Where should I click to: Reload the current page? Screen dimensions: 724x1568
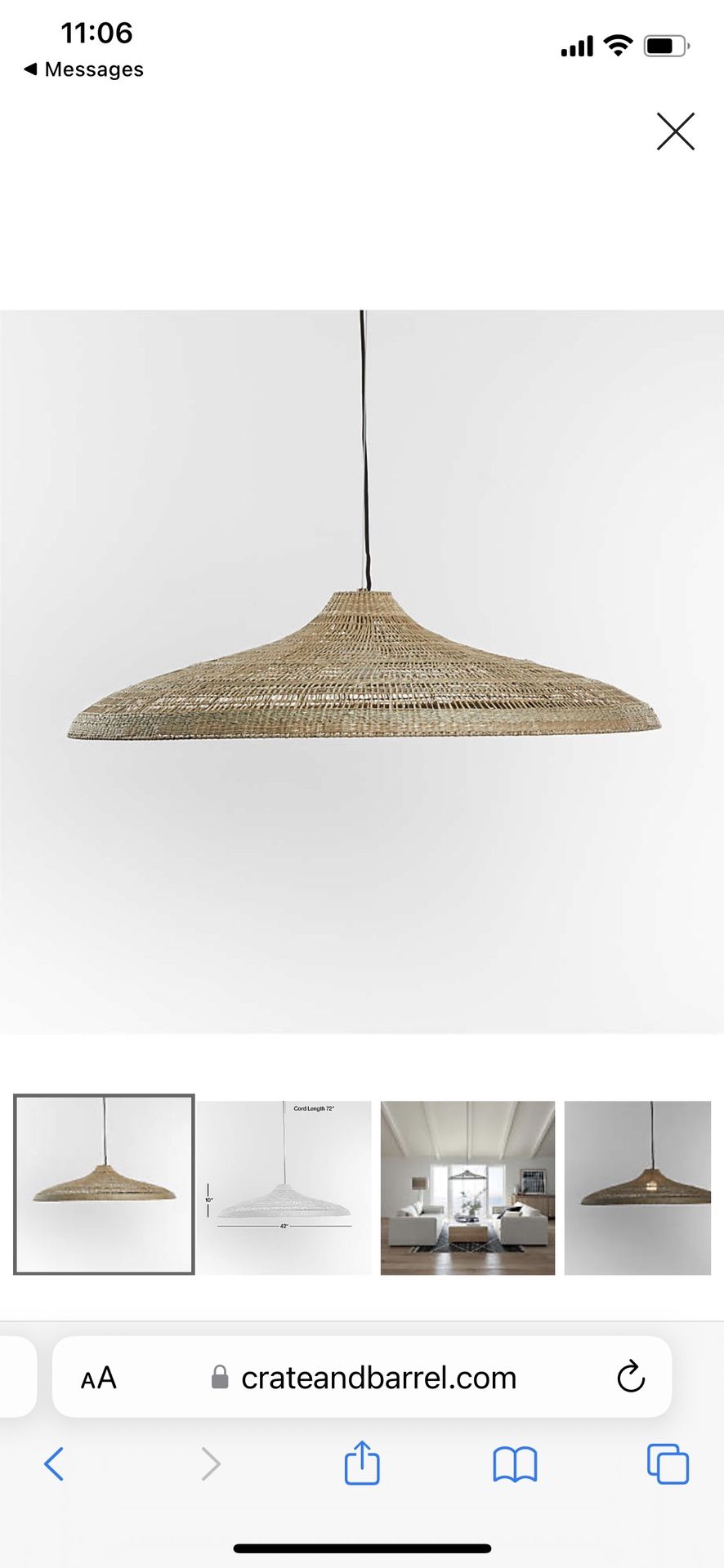tap(631, 1377)
